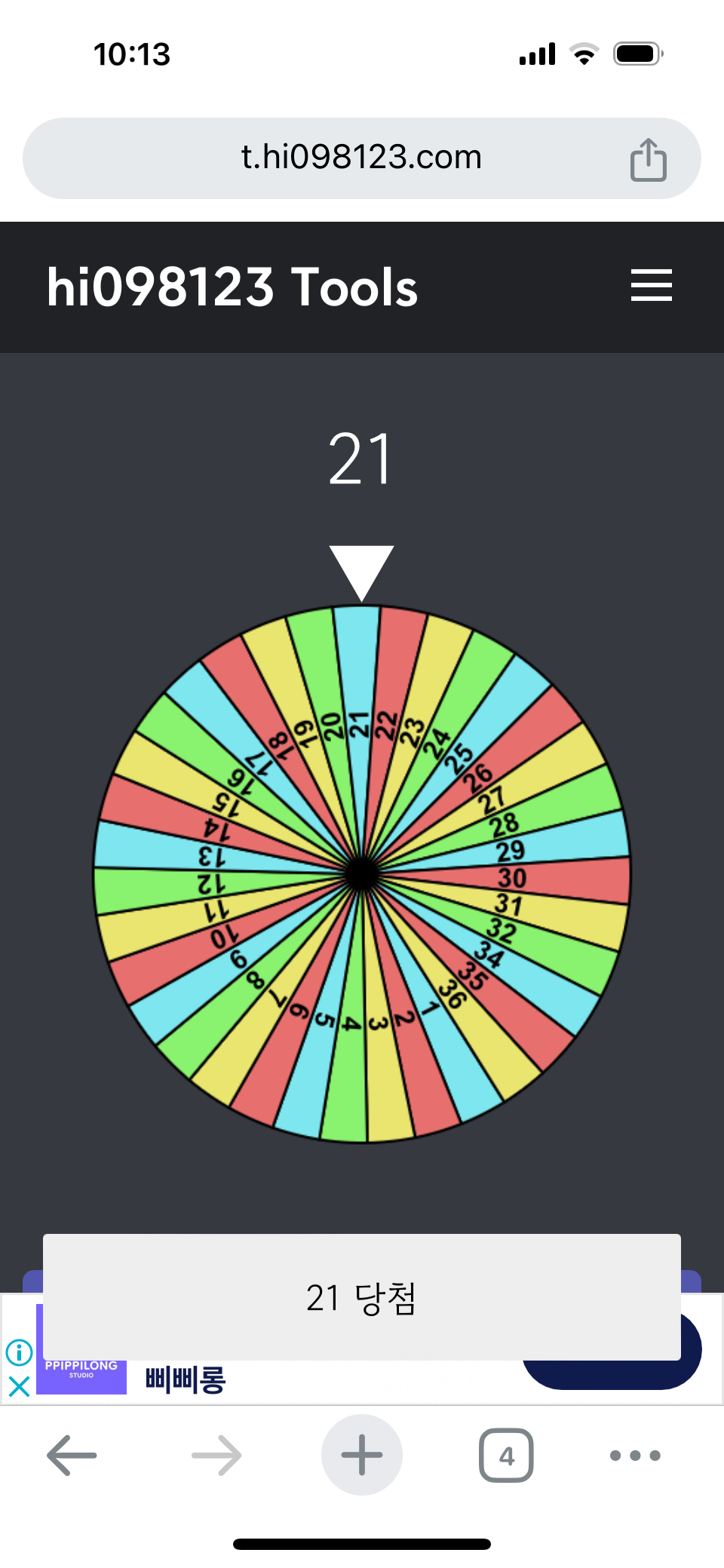Open a new browser tab
The width and height of the screenshot is (724, 1568).
coord(362,1455)
